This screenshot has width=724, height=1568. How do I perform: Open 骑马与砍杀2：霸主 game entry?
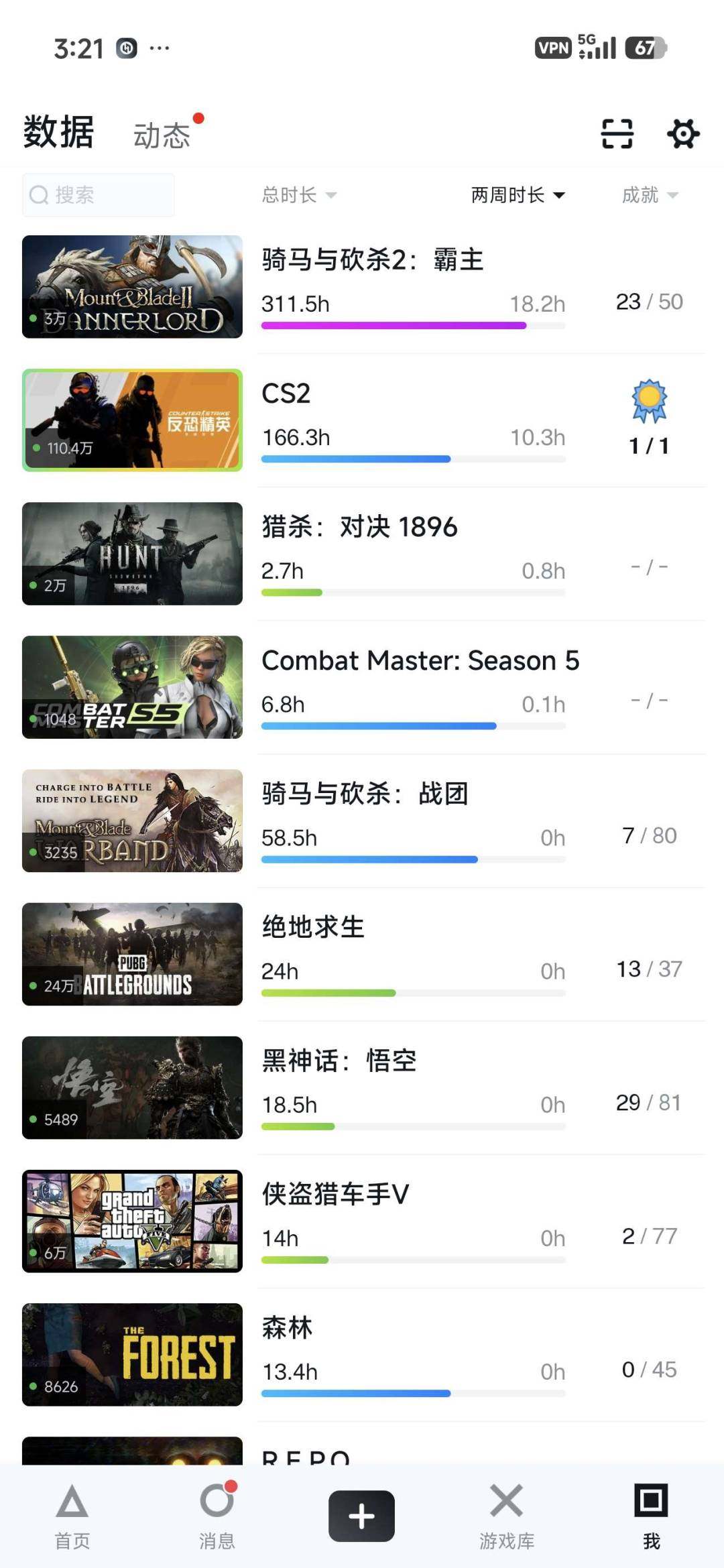(363, 287)
